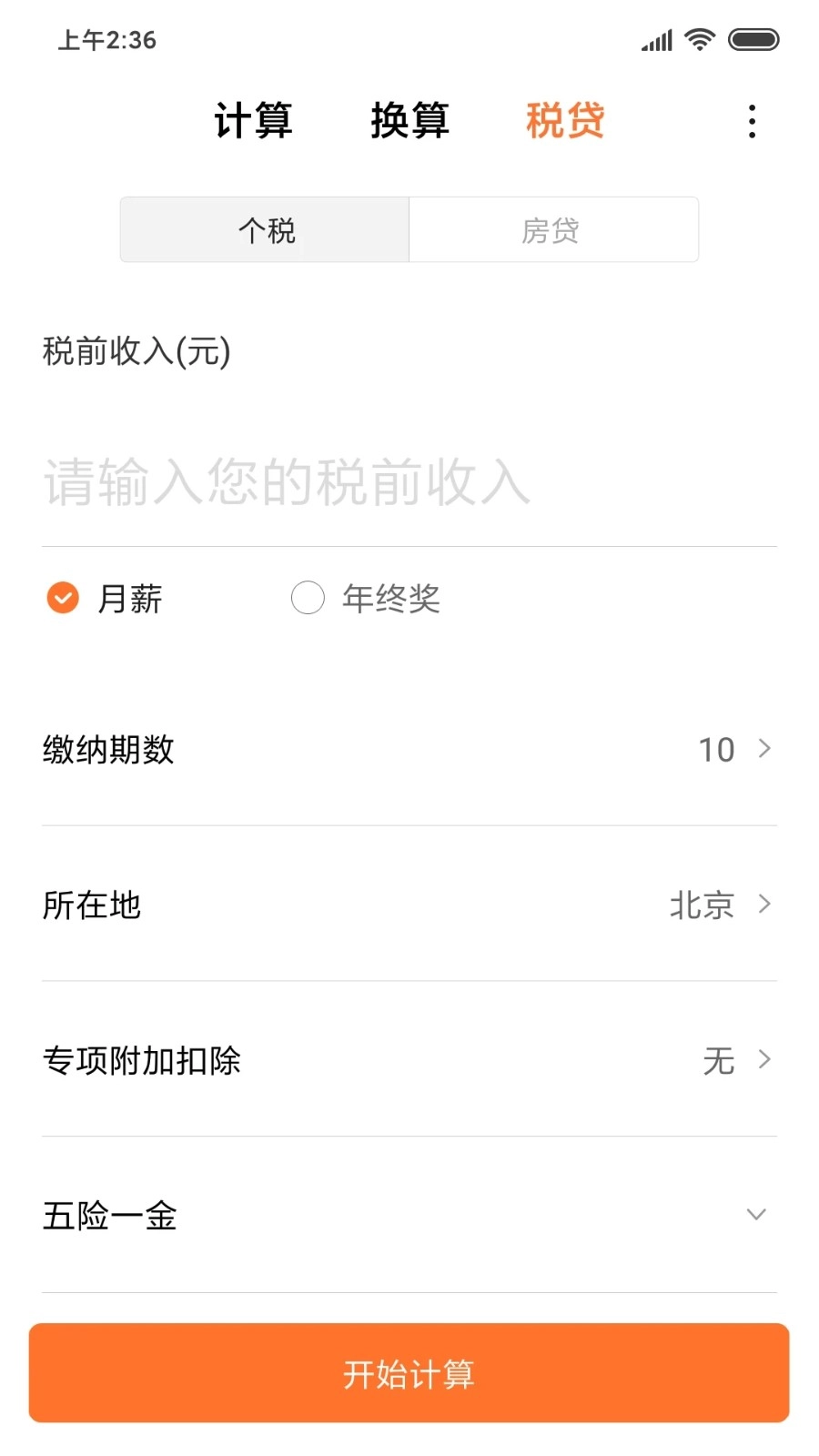Select the 个税 segment

pyautogui.click(x=265, y=230)
